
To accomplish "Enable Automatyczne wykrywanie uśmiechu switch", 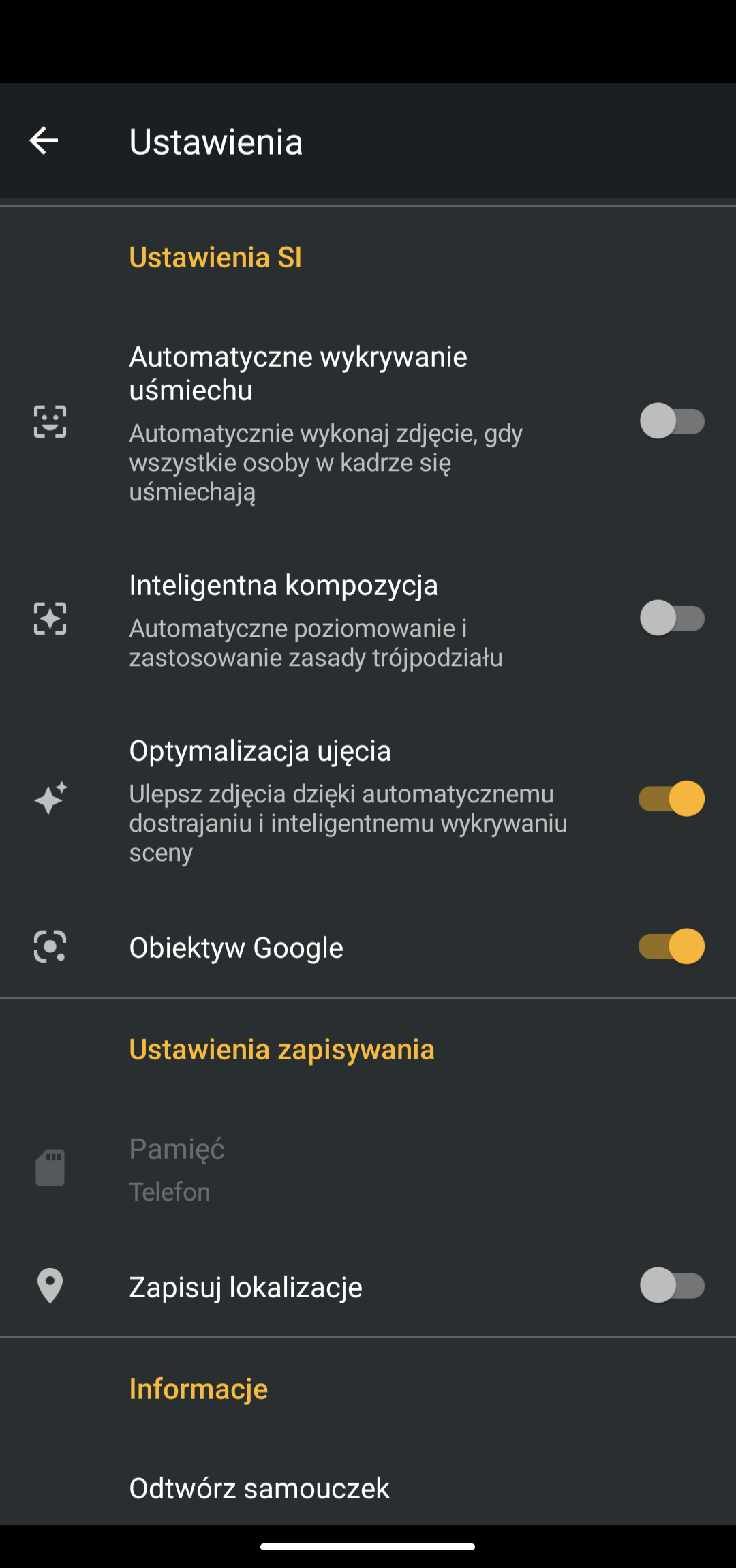I will click(x=671, y=421).
